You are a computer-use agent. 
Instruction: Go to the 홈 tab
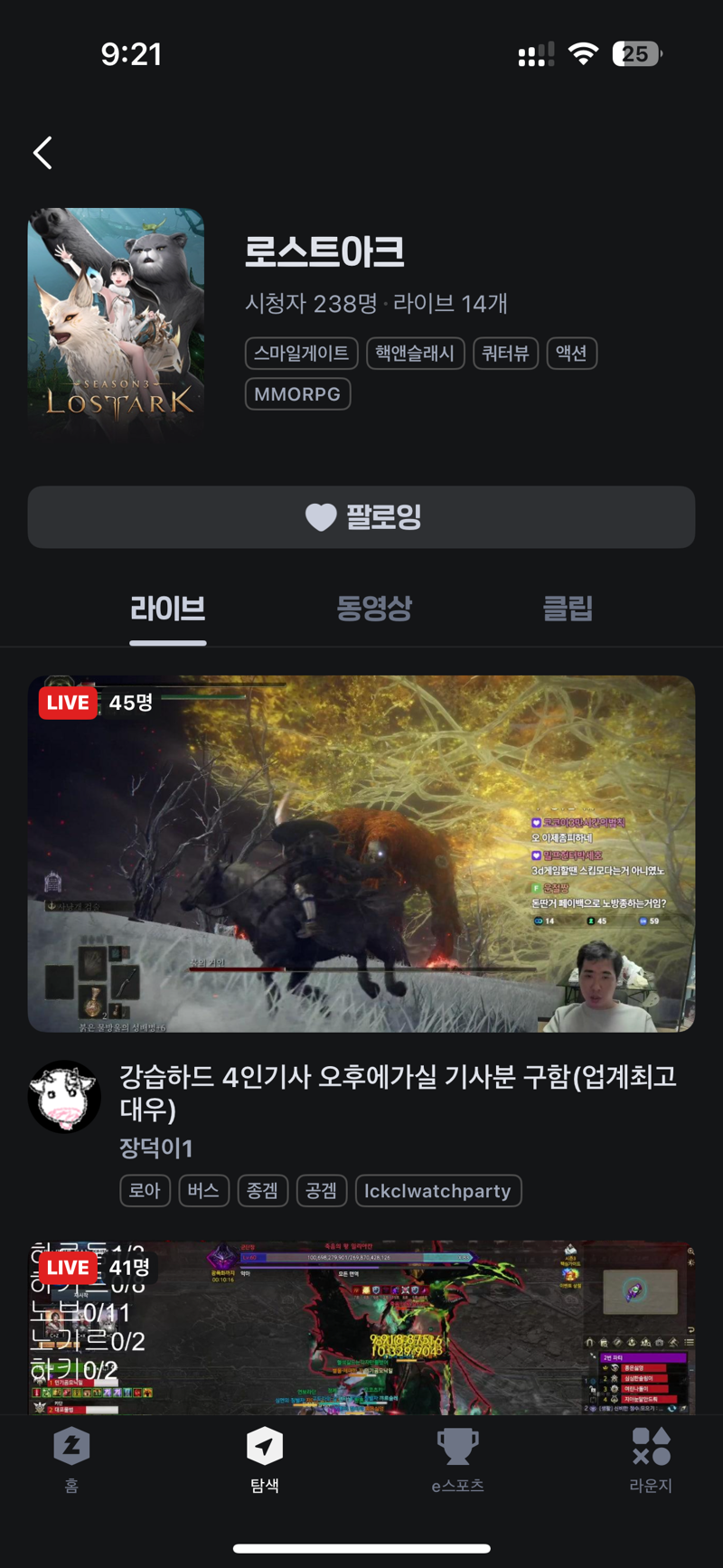point(71,1459)
